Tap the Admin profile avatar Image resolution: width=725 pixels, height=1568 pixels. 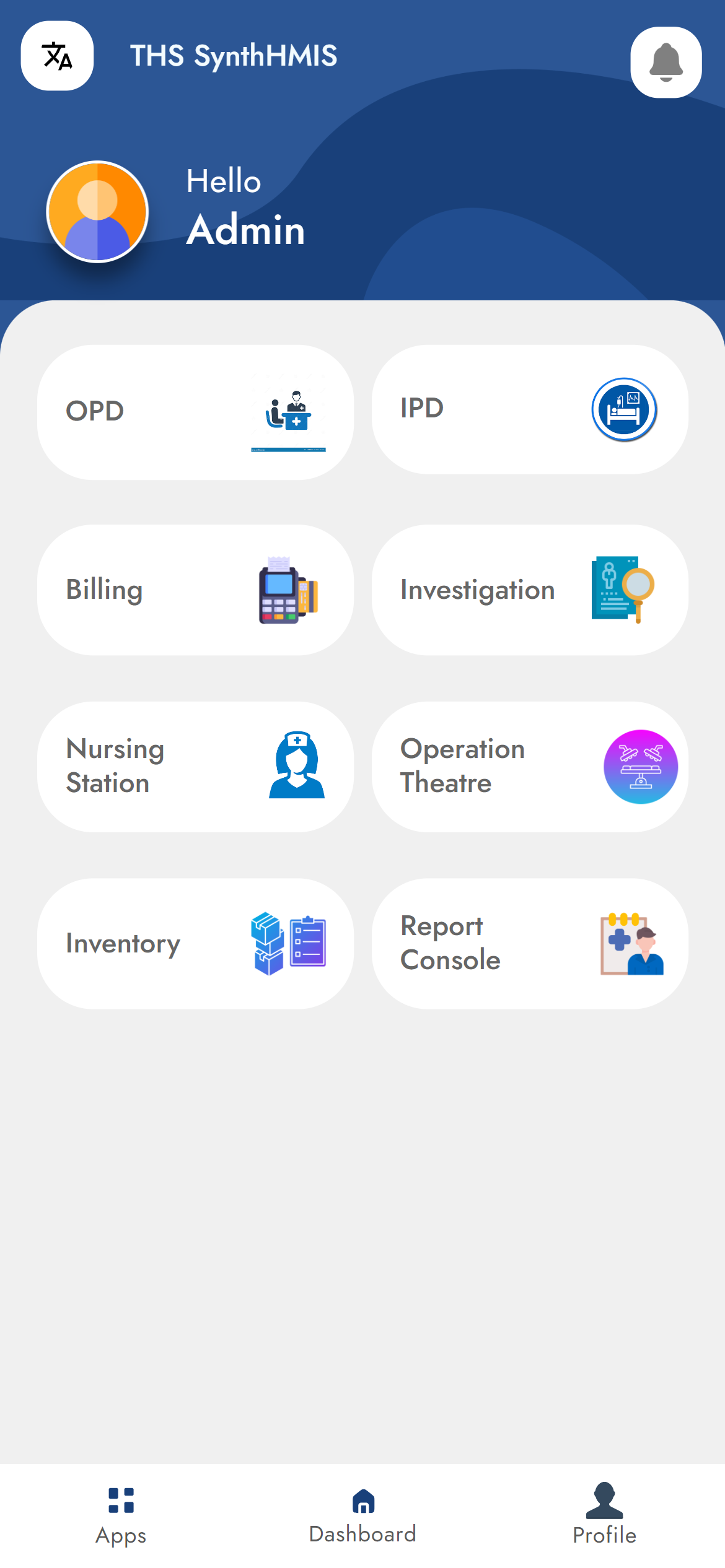tap(98, 212)
